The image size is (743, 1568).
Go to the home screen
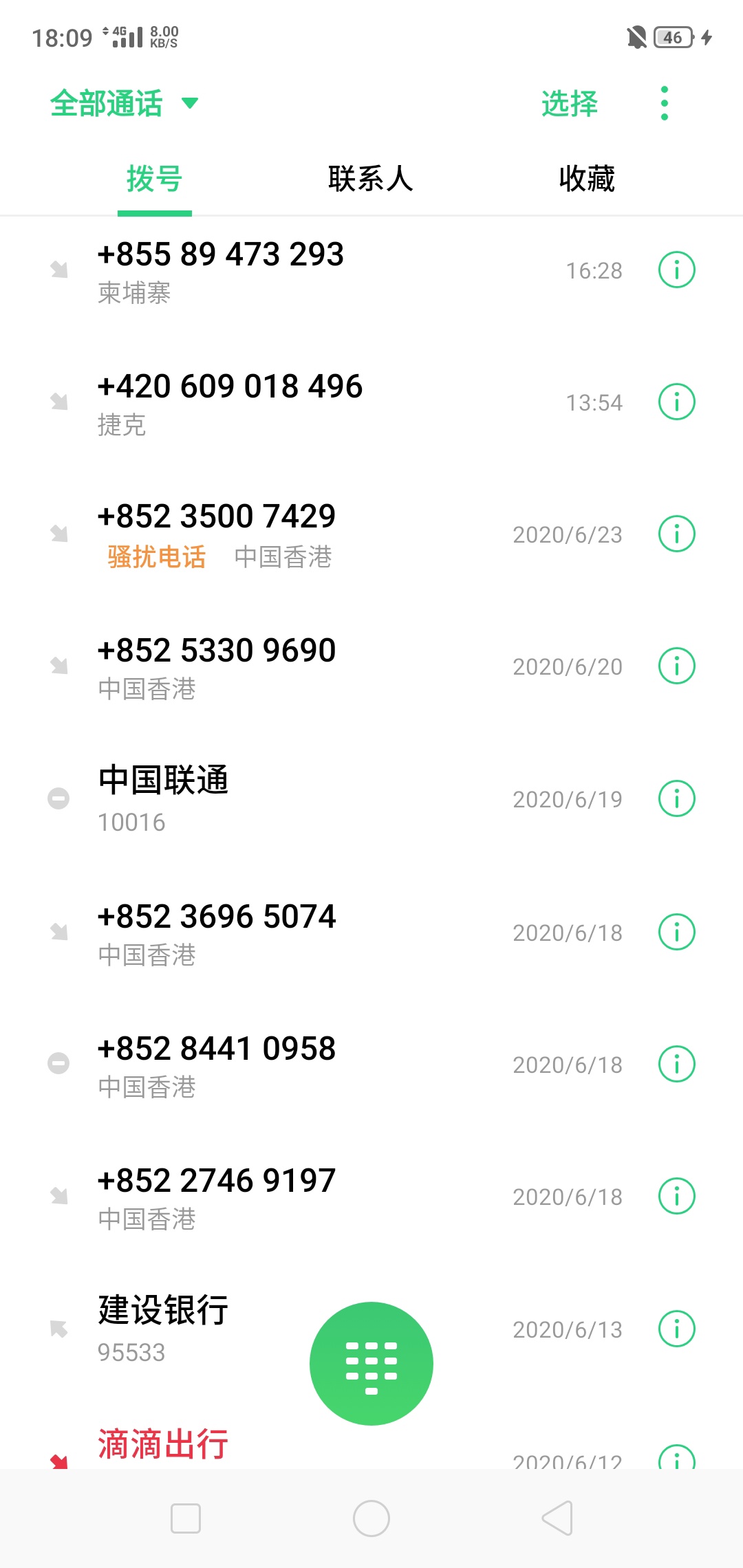click(371, 1518)
